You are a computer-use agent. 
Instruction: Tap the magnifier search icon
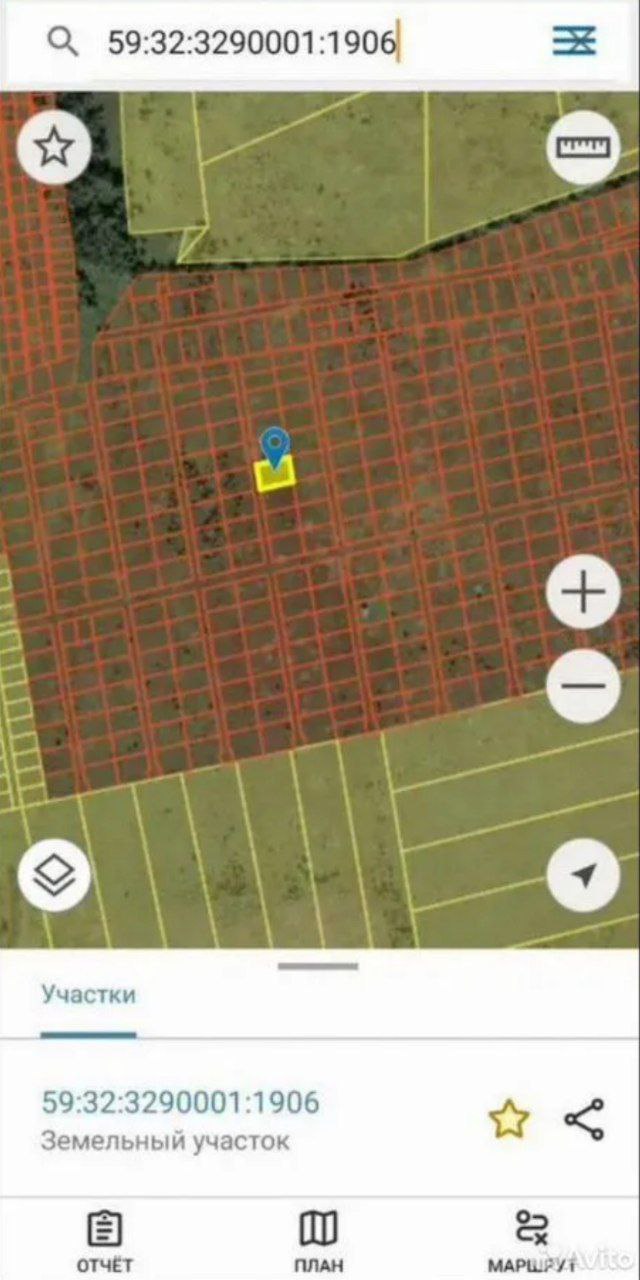63,42
